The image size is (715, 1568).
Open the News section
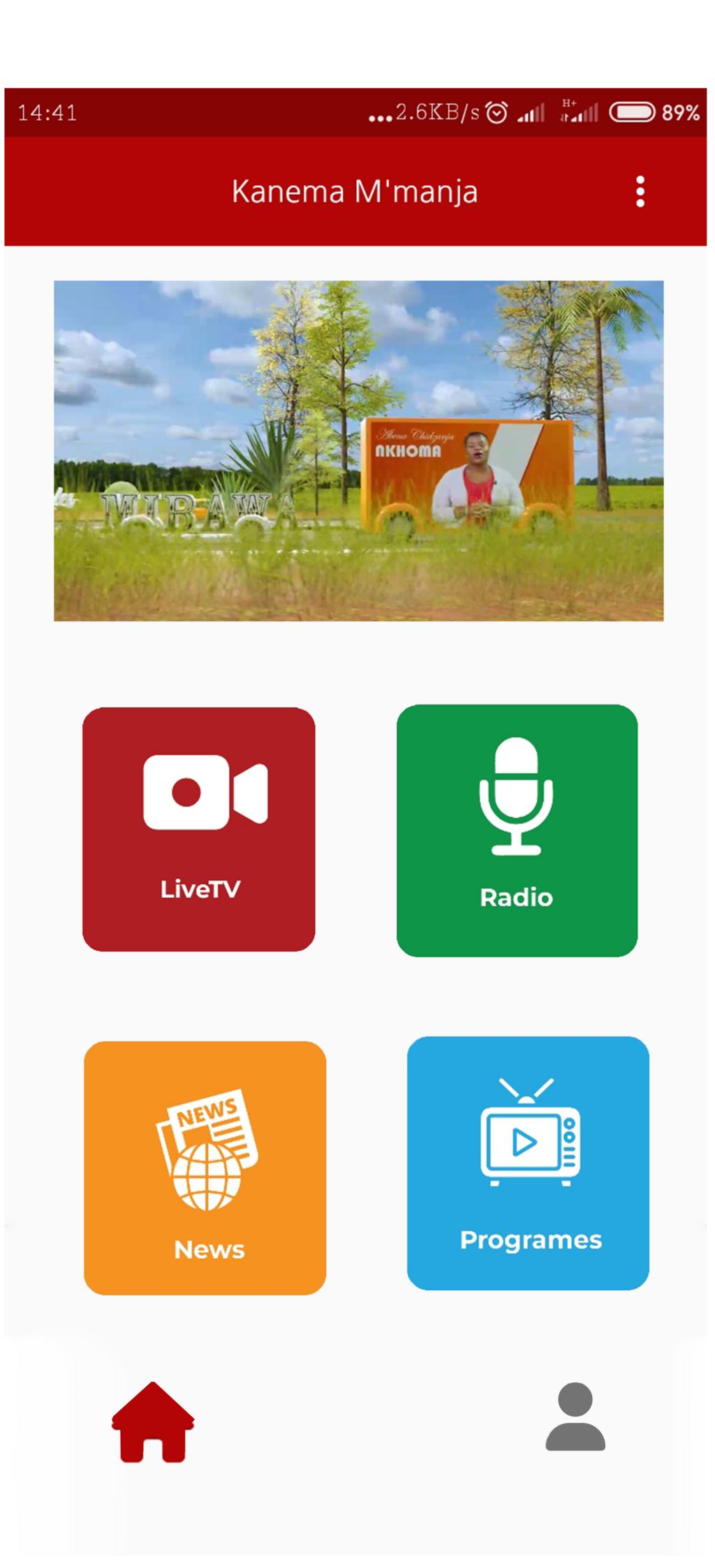205,1167
